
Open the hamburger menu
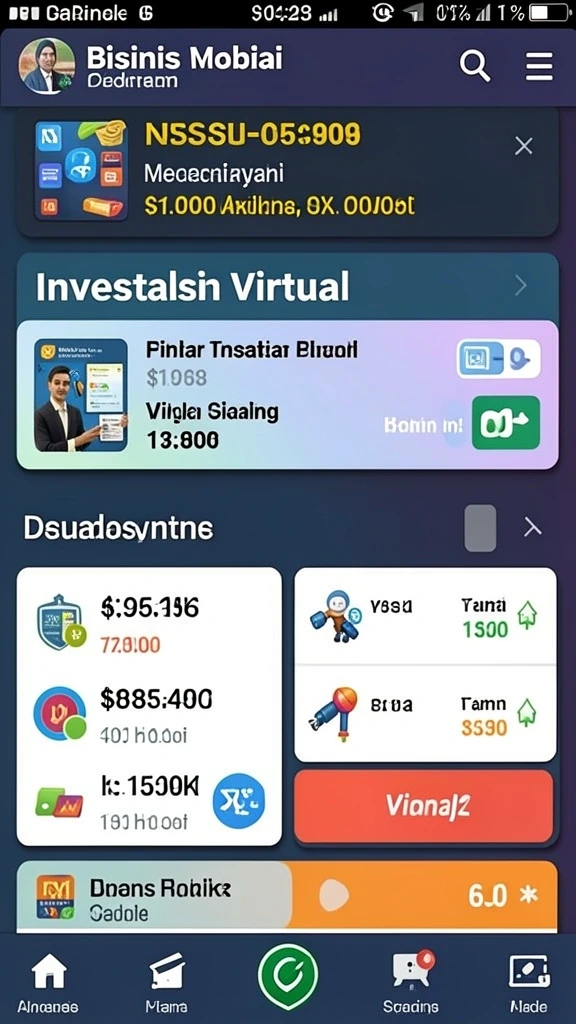[539, 67]
